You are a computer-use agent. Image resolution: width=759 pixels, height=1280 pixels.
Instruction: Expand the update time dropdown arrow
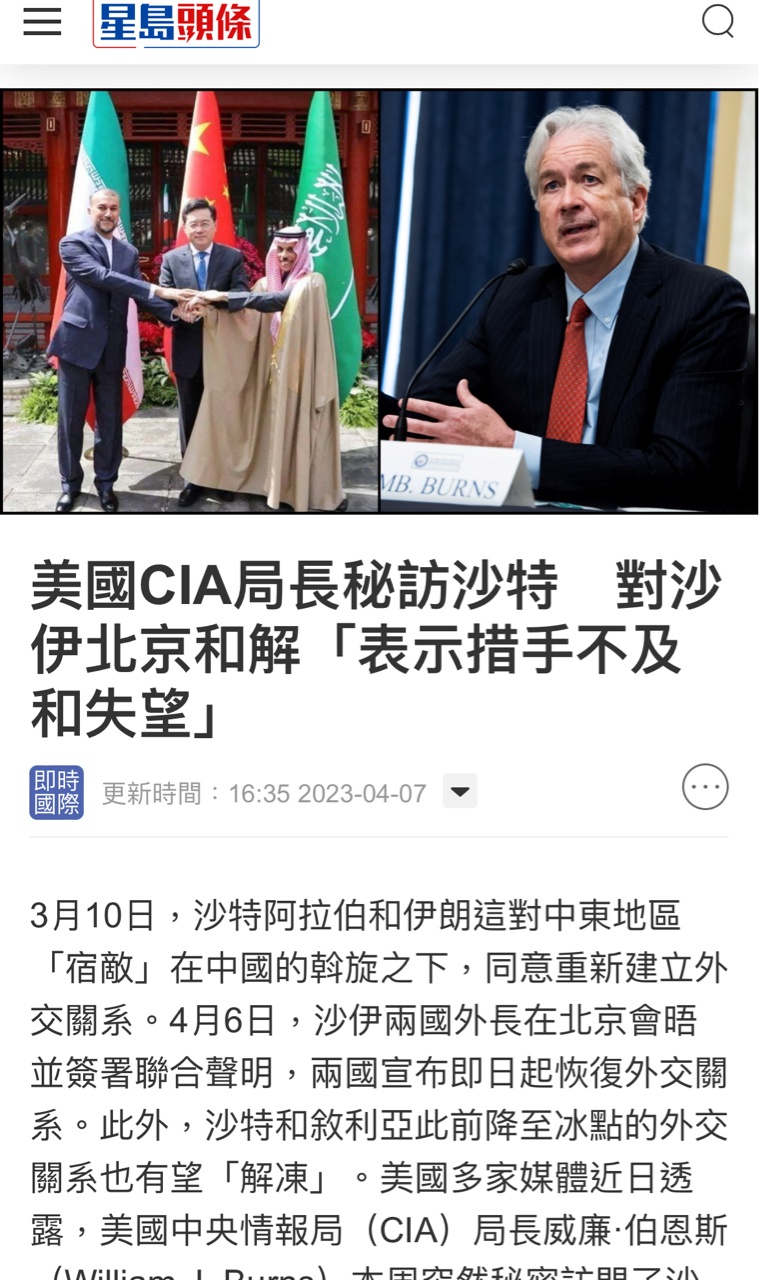click(x=460, y=791)
